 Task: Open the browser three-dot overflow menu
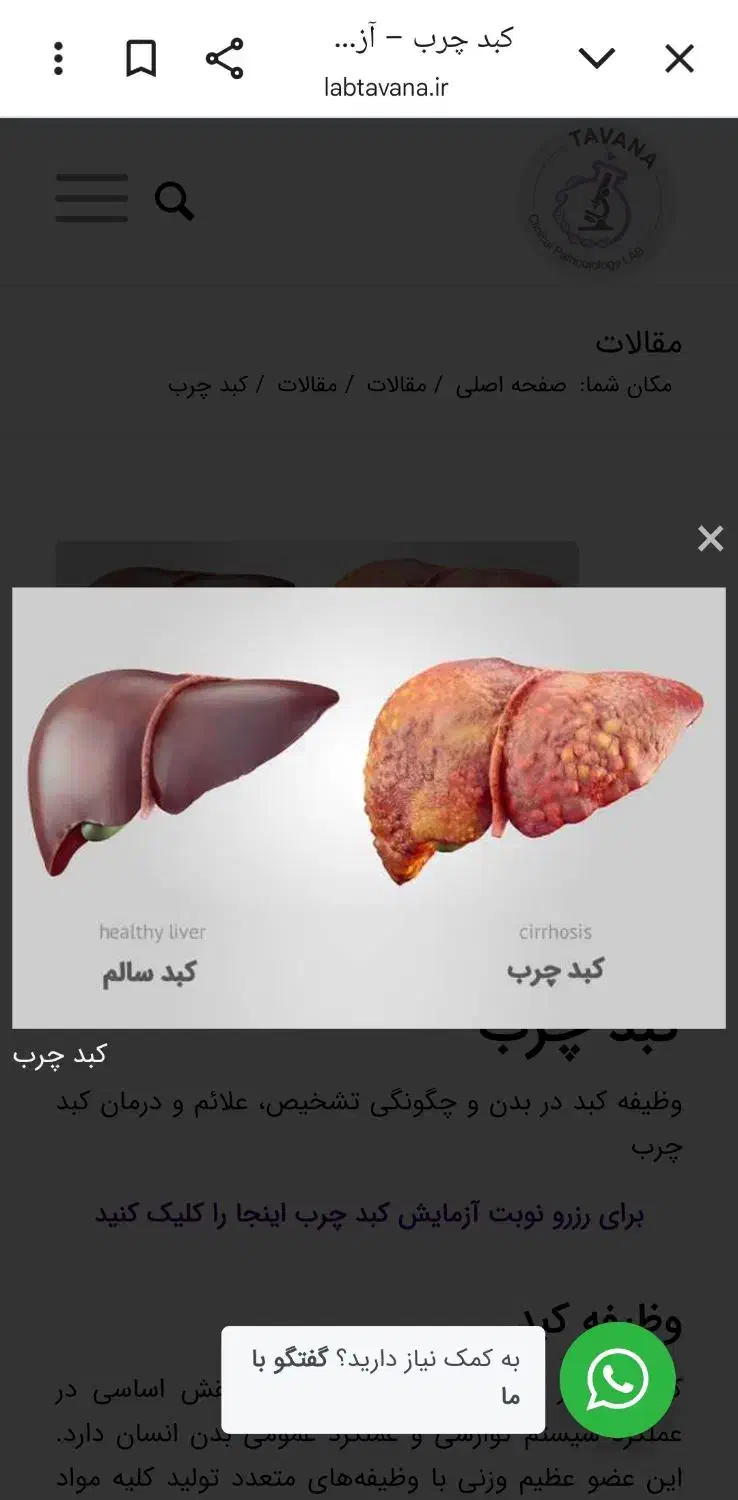point(57,57)
